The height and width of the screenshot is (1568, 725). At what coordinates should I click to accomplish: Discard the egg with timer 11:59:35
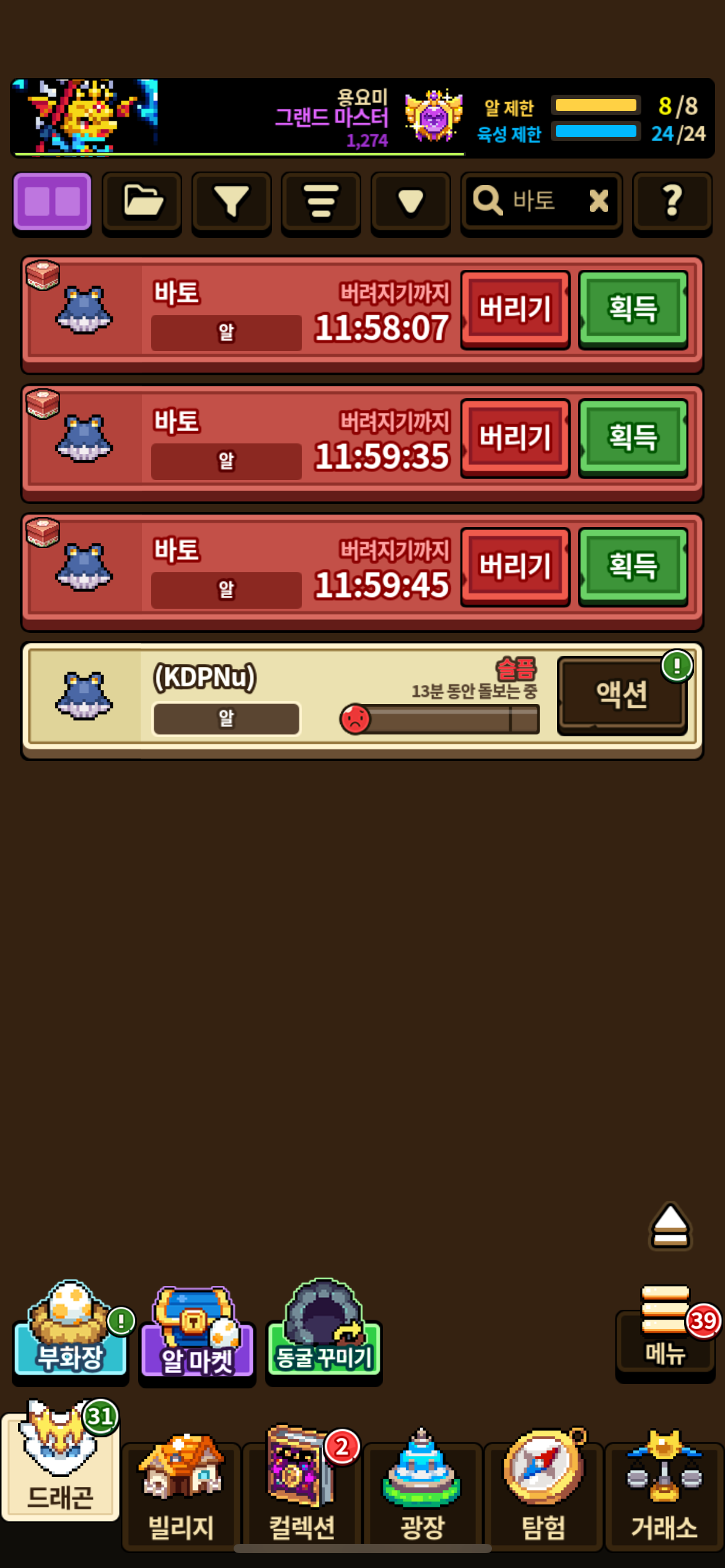(515, 438)
